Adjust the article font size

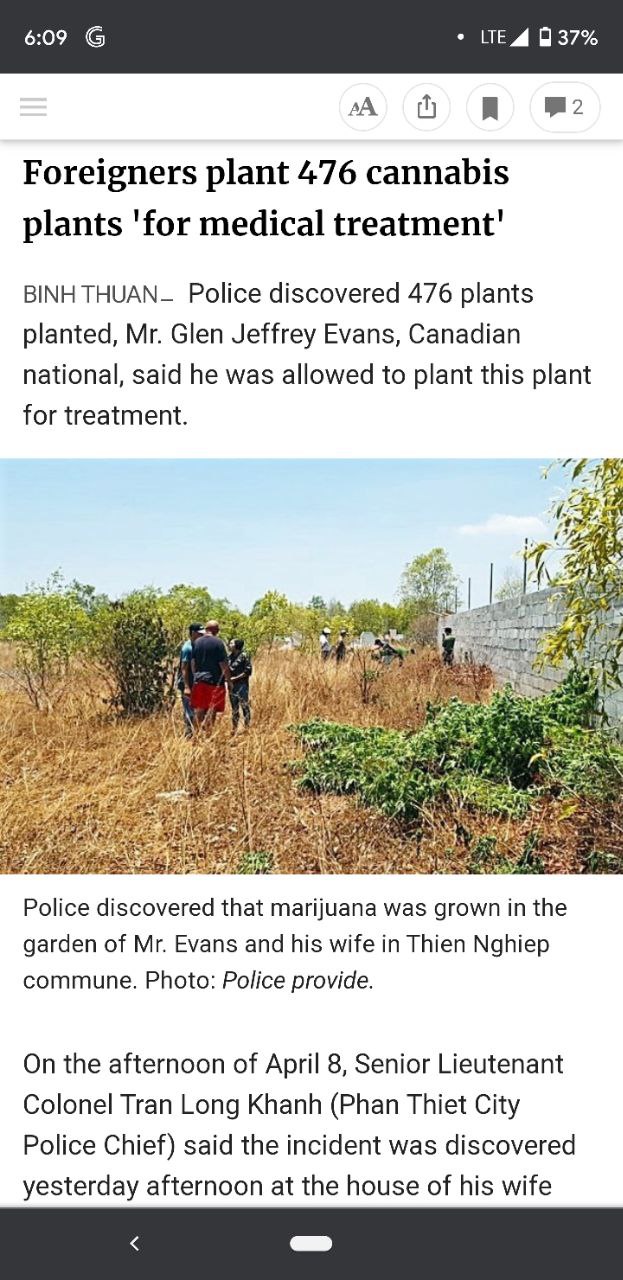click(x=363, y=107)
